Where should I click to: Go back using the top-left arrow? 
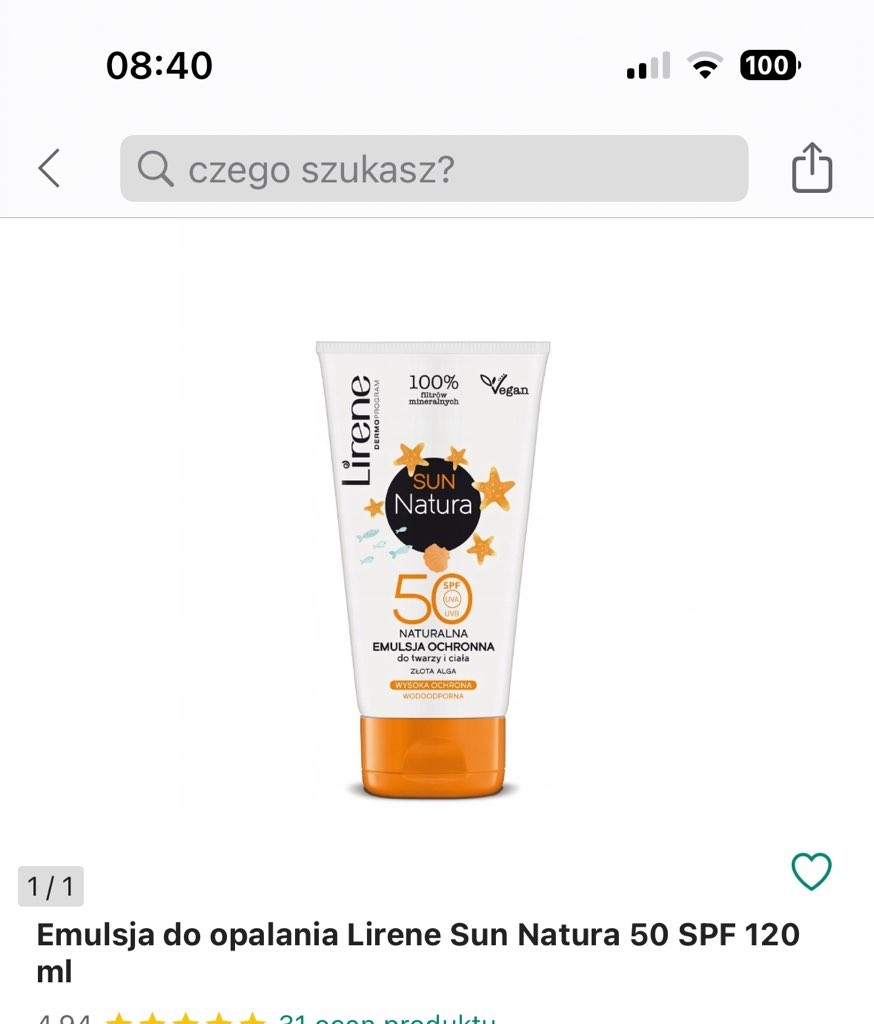49,168
